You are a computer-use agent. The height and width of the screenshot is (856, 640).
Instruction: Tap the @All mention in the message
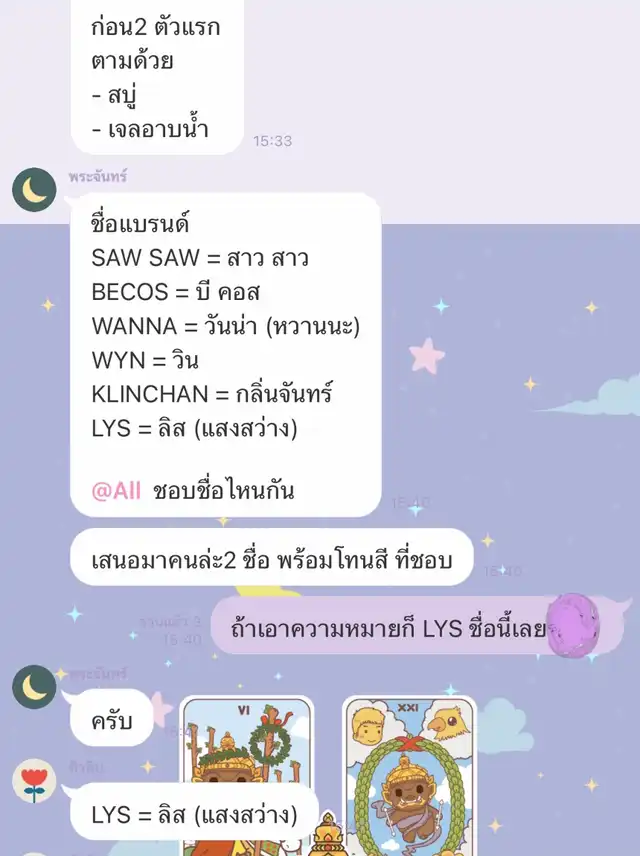click(116, 491)
